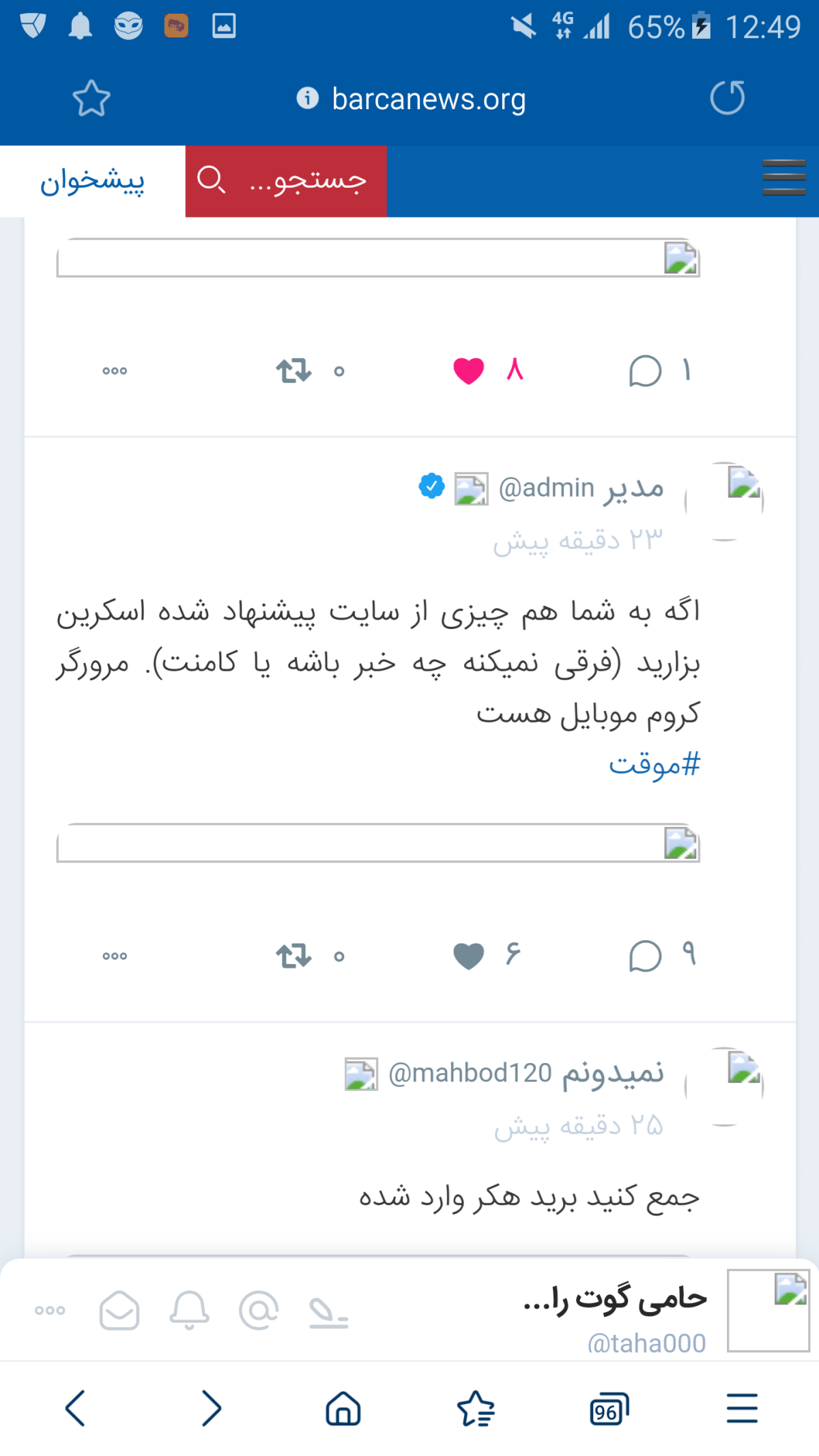Reload the barcanews.org page
The width and height of the screenshot is (819, 1456).
tap(728, 98)
